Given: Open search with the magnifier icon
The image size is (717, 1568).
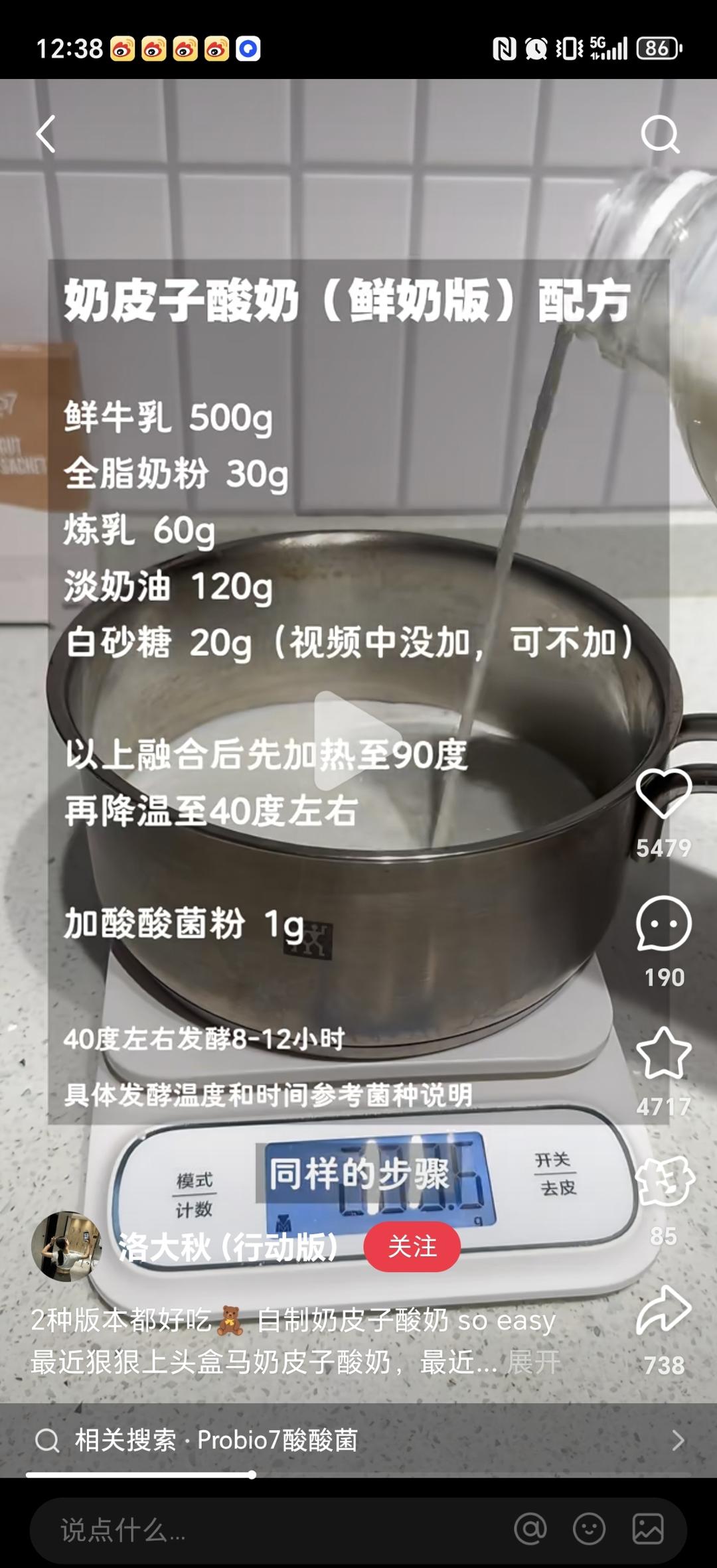Looking at the screenshot, I should pyautogui.click(x=660, y=134).
